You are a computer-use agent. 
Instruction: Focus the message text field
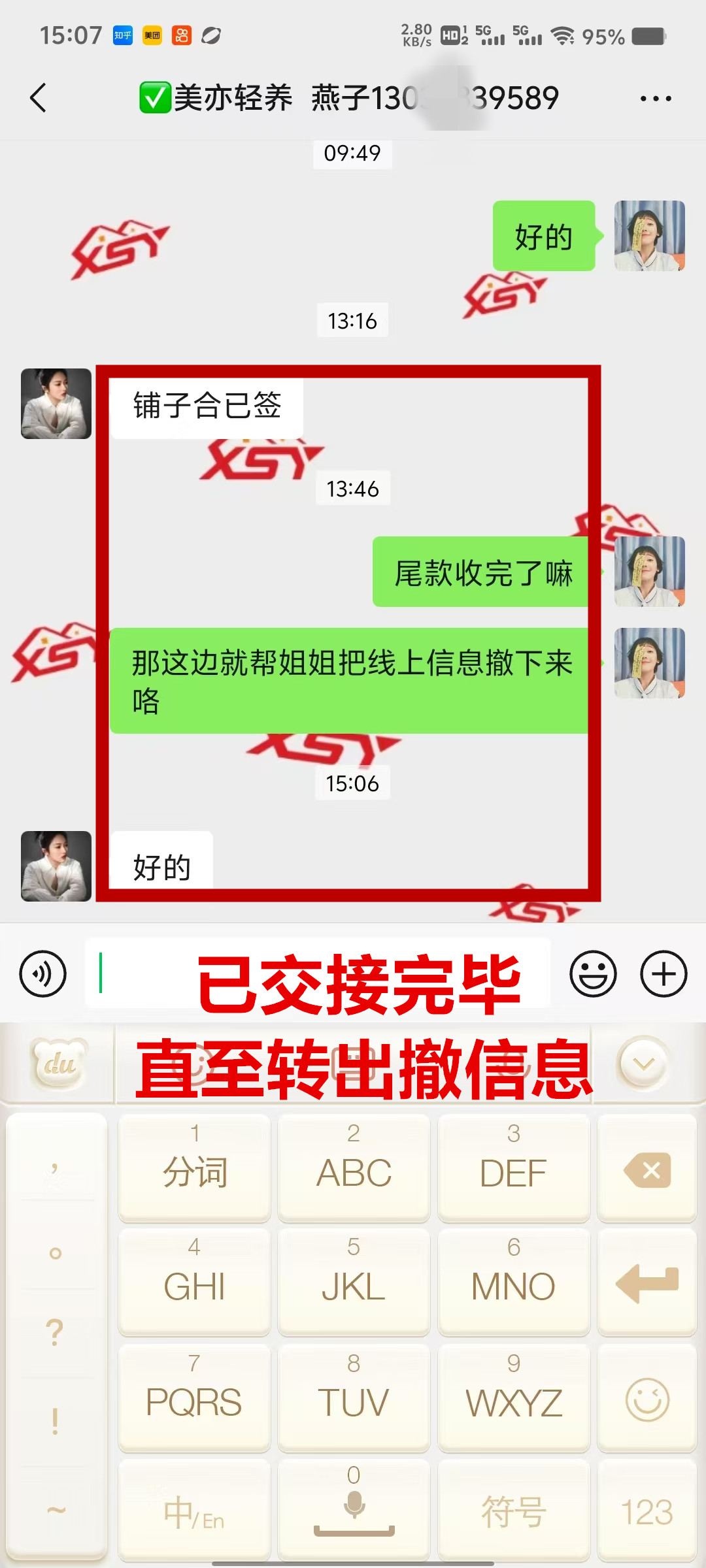click(317, 973)
